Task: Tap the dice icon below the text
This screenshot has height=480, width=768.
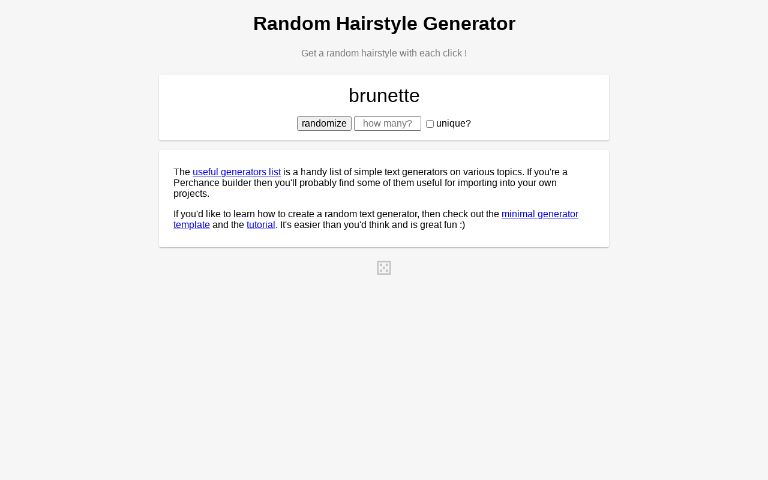Action: point(384,268)
